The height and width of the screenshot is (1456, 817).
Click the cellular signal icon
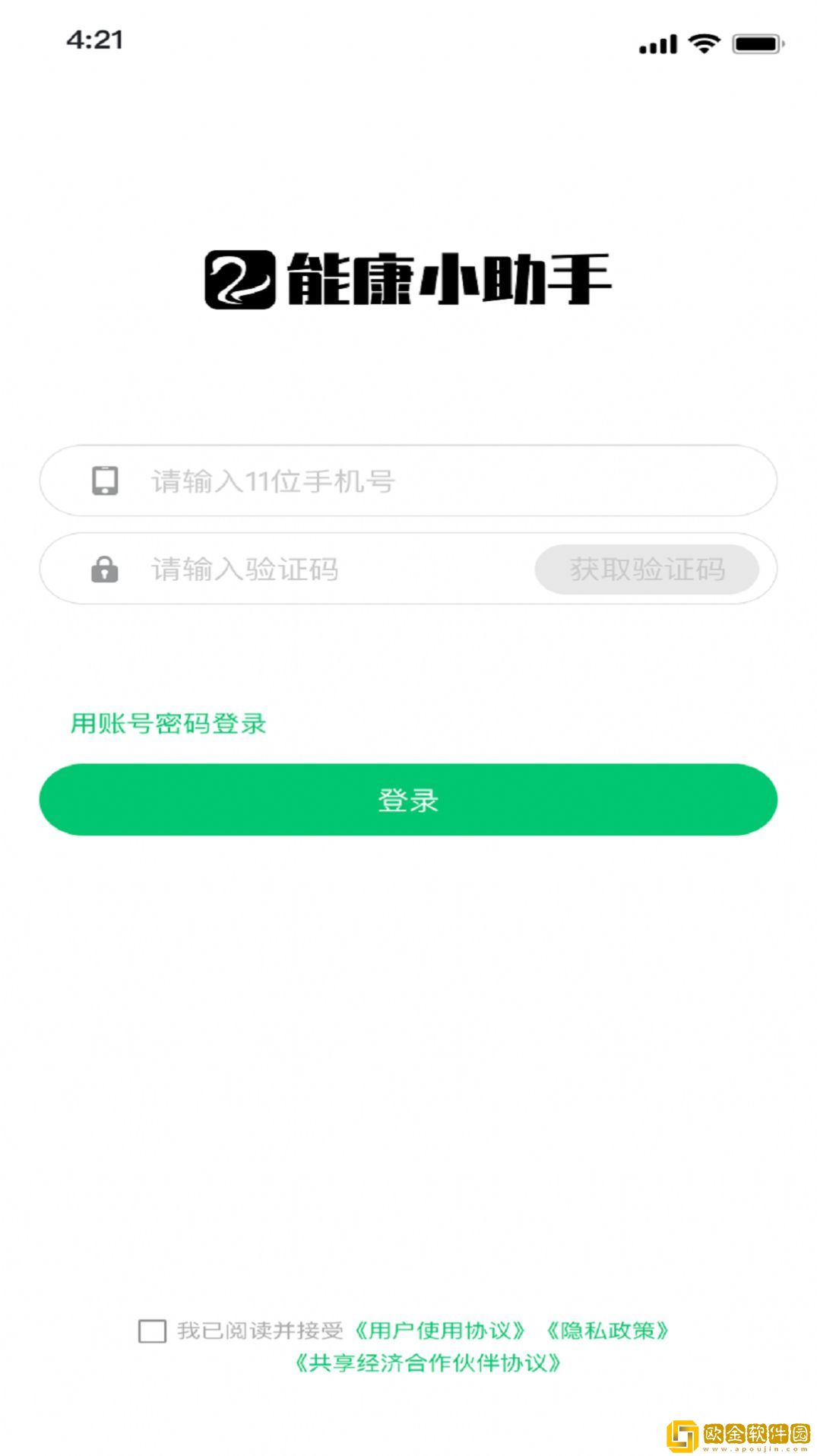coord(657,43)
